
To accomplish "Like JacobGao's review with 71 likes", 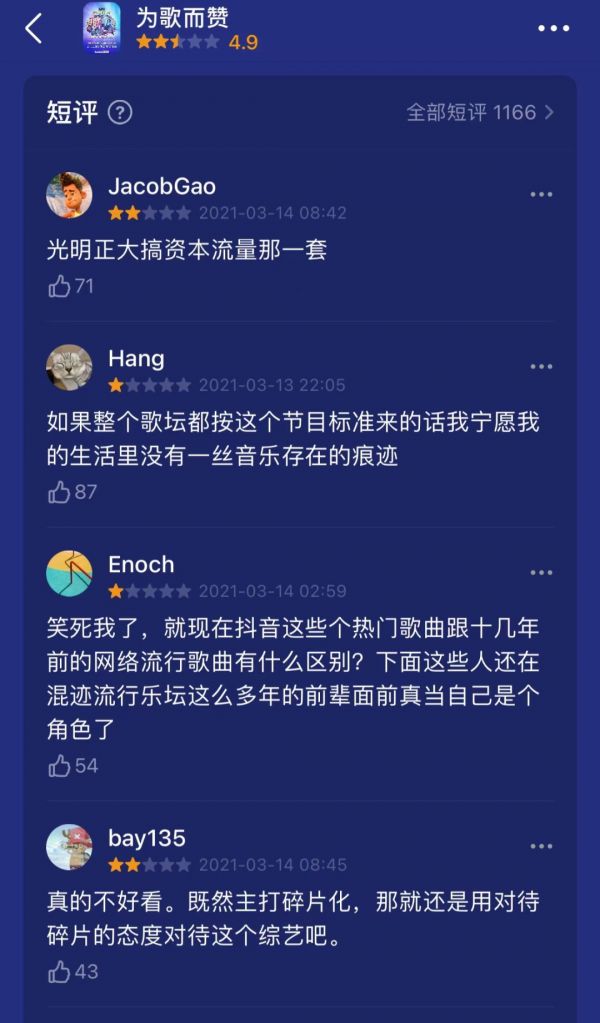I will click(x=60, y=286).
